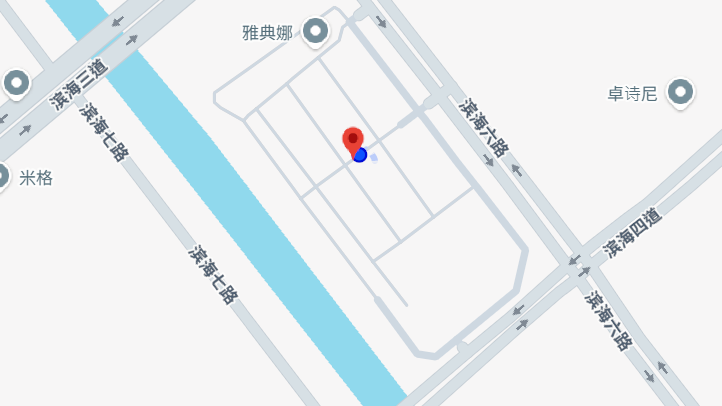Tap the 雅典娜 place marker
This screenshot has width=722, height=406.
(315, 32)
